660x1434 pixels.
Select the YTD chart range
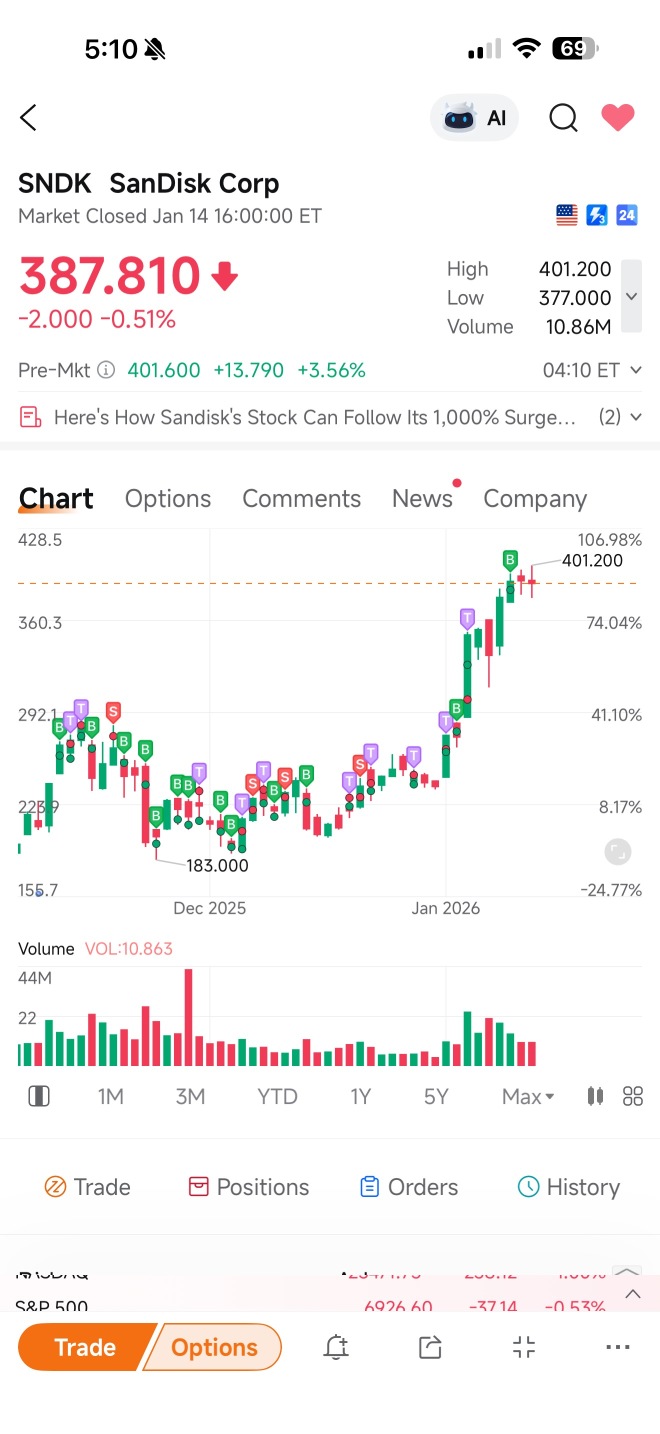277,1096
